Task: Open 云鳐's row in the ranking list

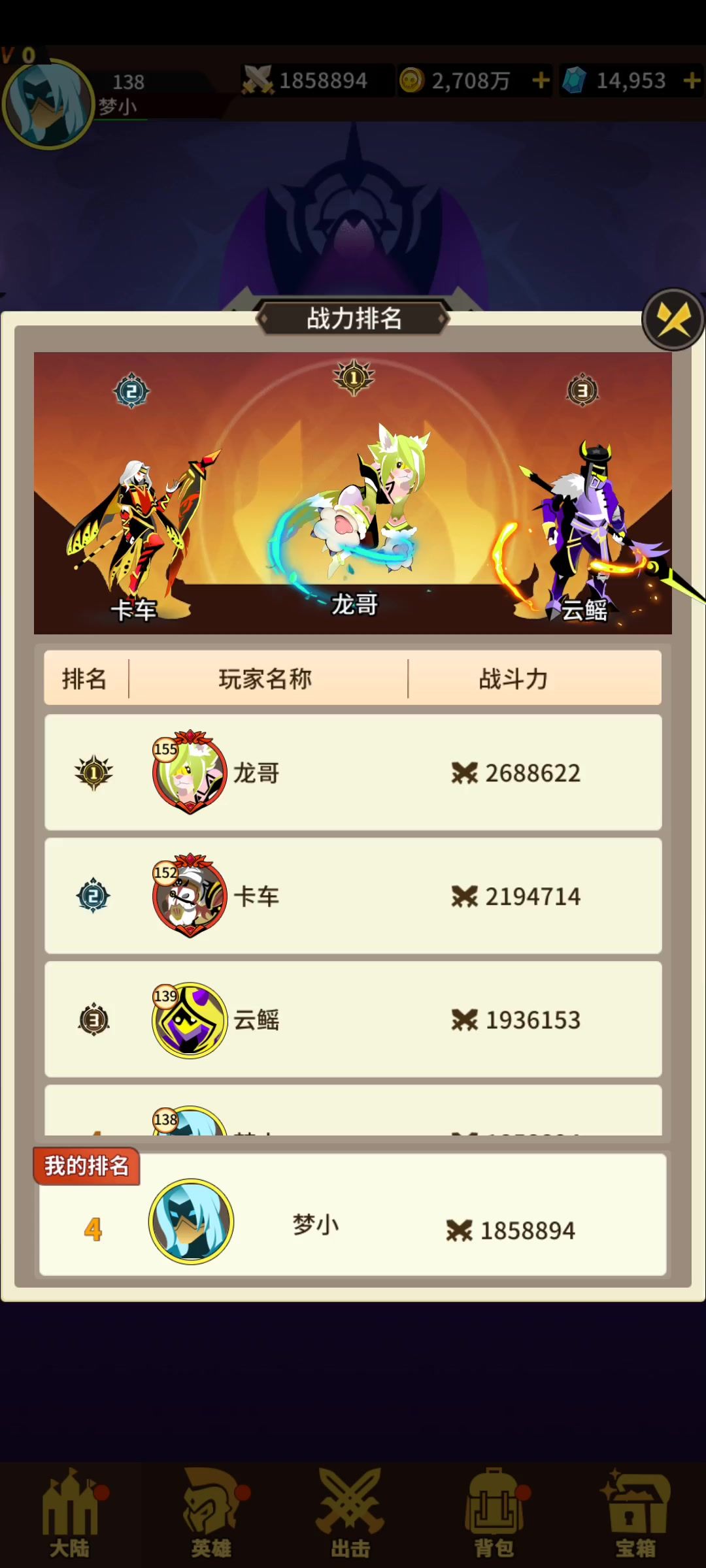Action: pyautogui.click(x=353, y=1019)
